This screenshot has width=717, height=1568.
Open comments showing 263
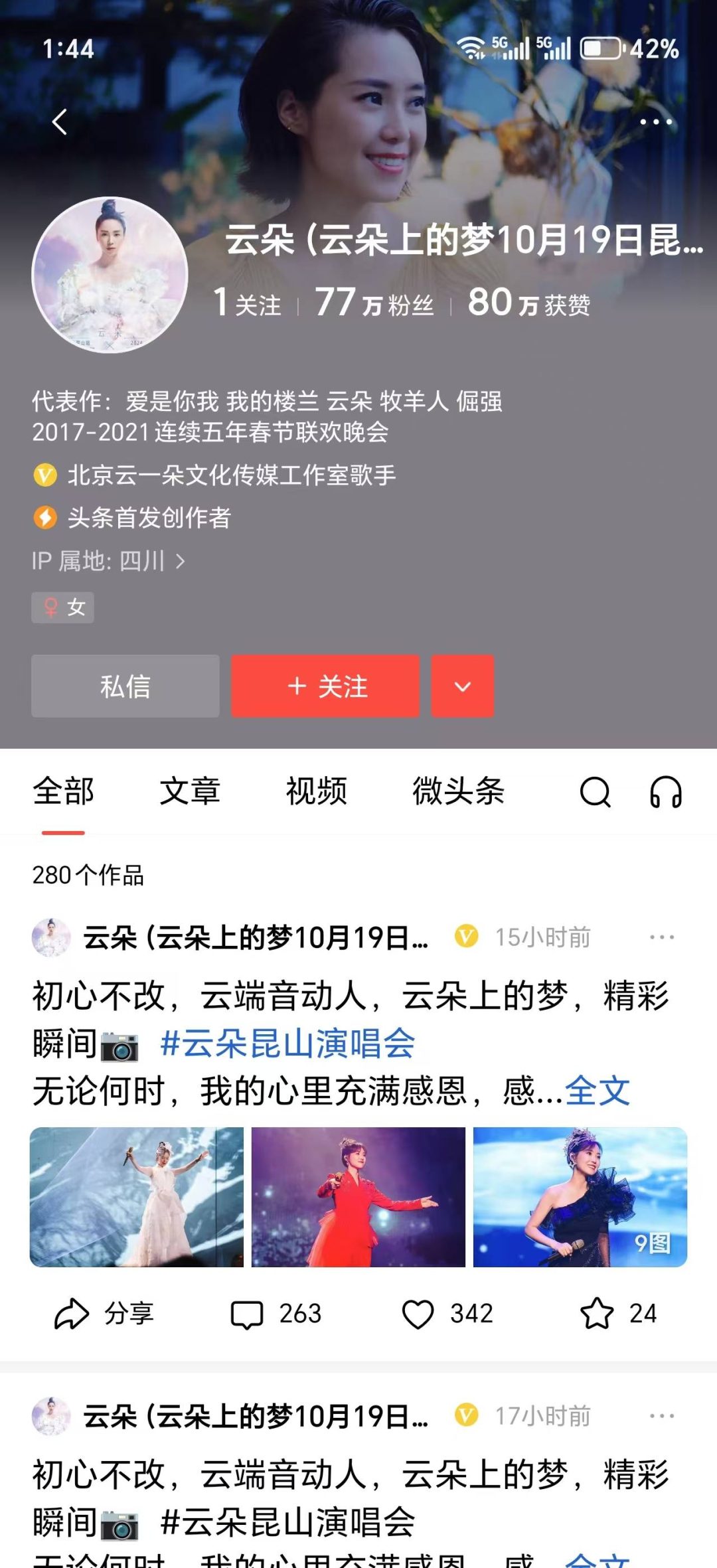(276, 1314)
